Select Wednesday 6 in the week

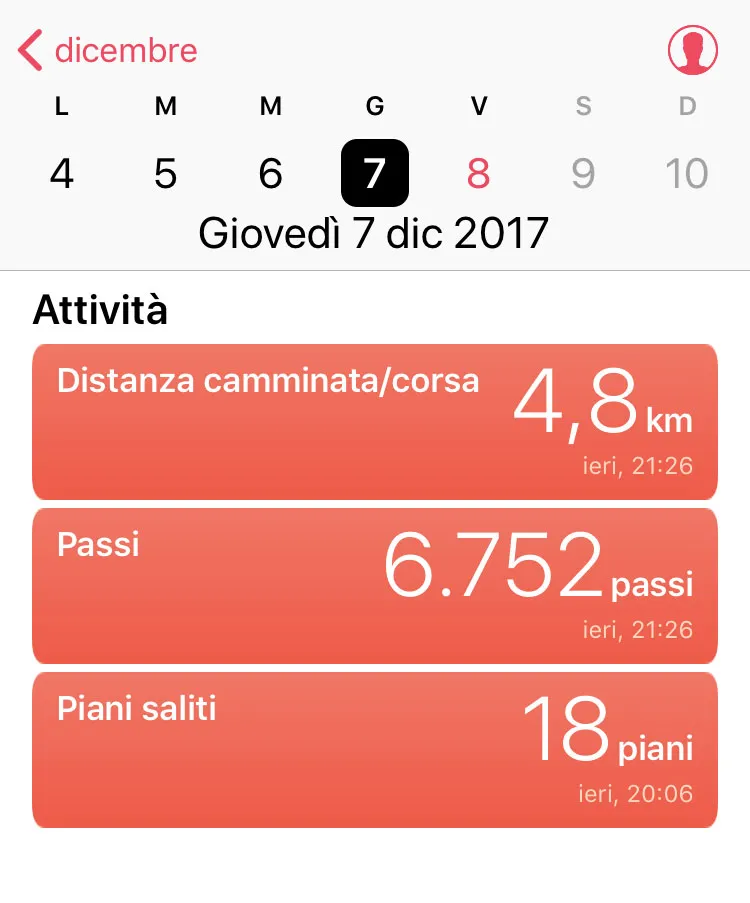pos(270,173)
